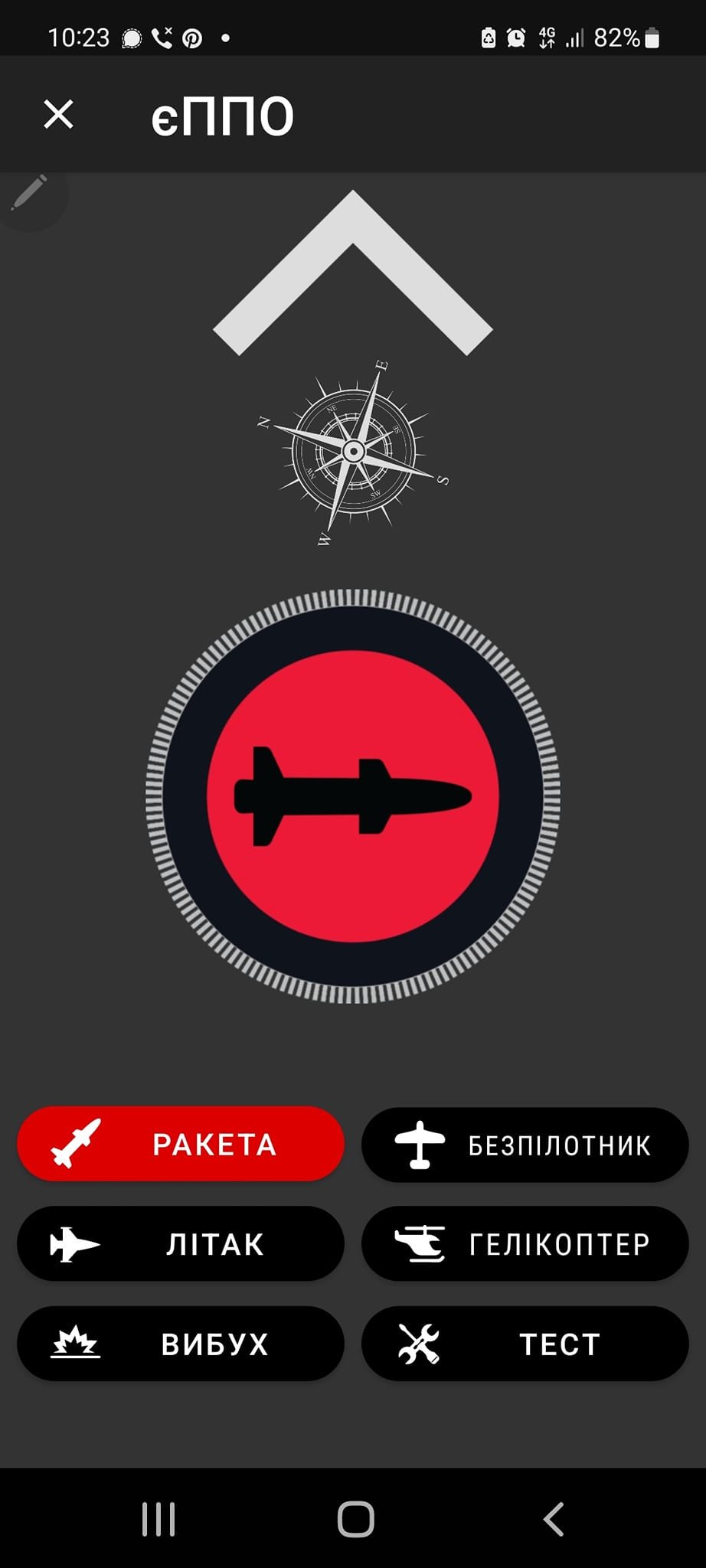The image size is (706, 1568).
Task: Tap the pencil edit icon
Action: click(x=30, y=192)
